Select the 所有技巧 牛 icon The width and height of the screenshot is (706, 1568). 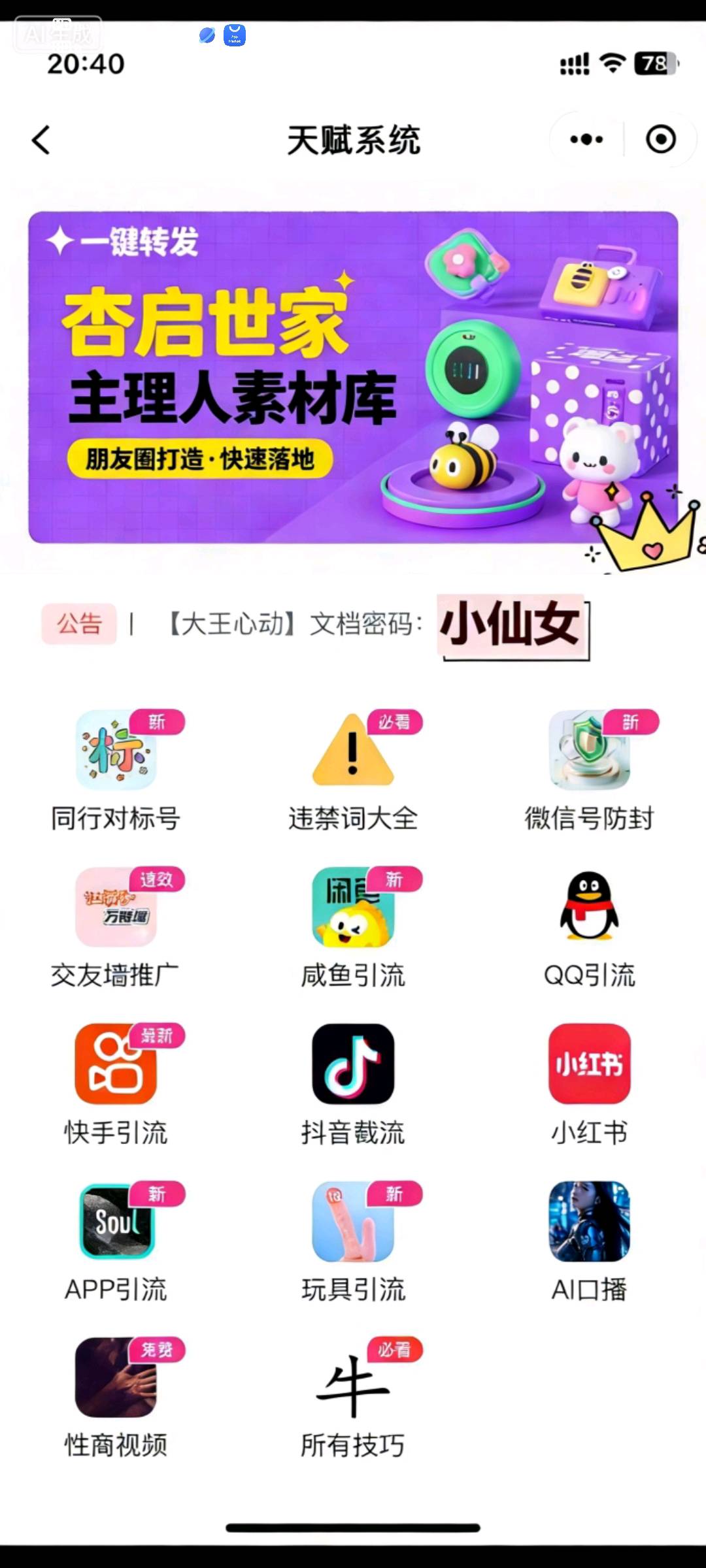tap(352, 1379)
